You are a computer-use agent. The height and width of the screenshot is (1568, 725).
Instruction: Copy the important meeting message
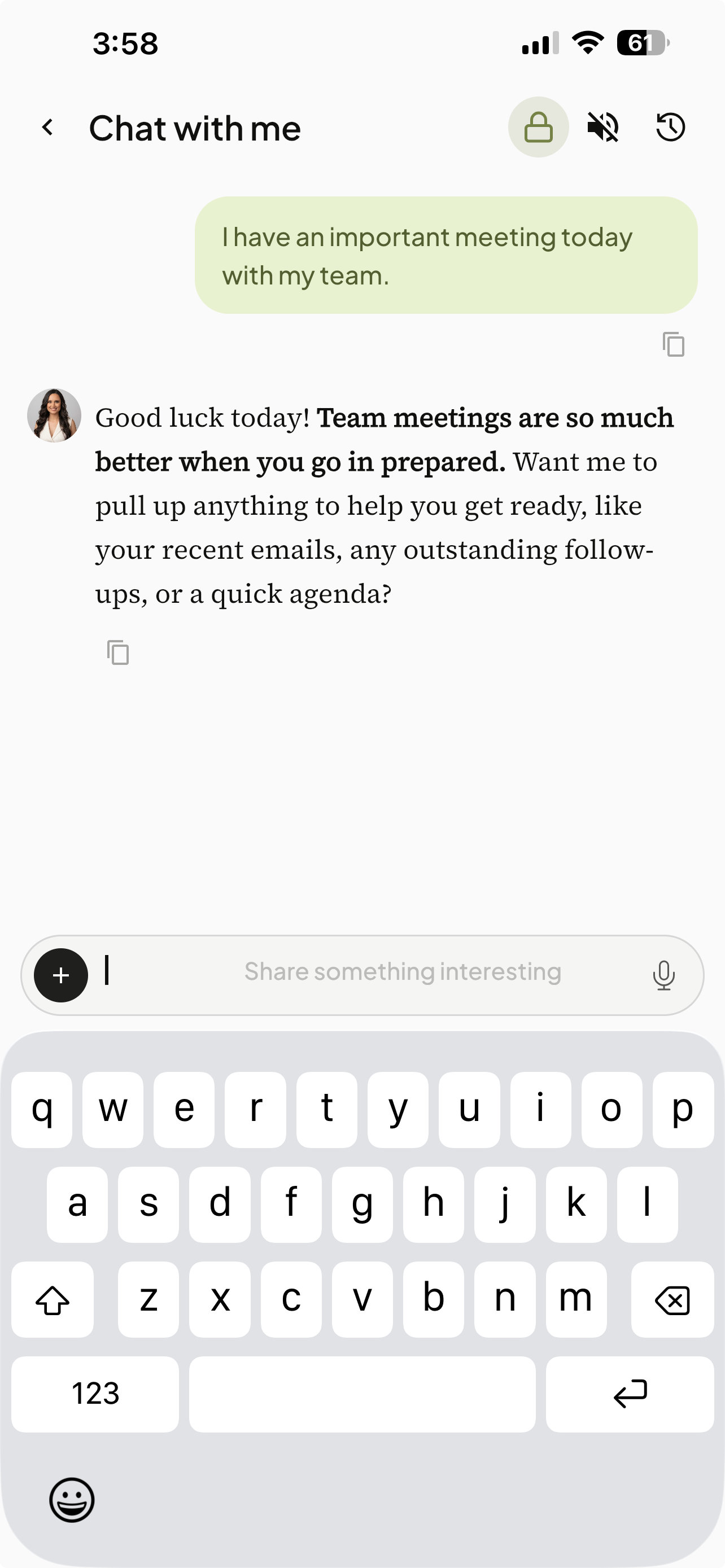[x=673, y=344]
